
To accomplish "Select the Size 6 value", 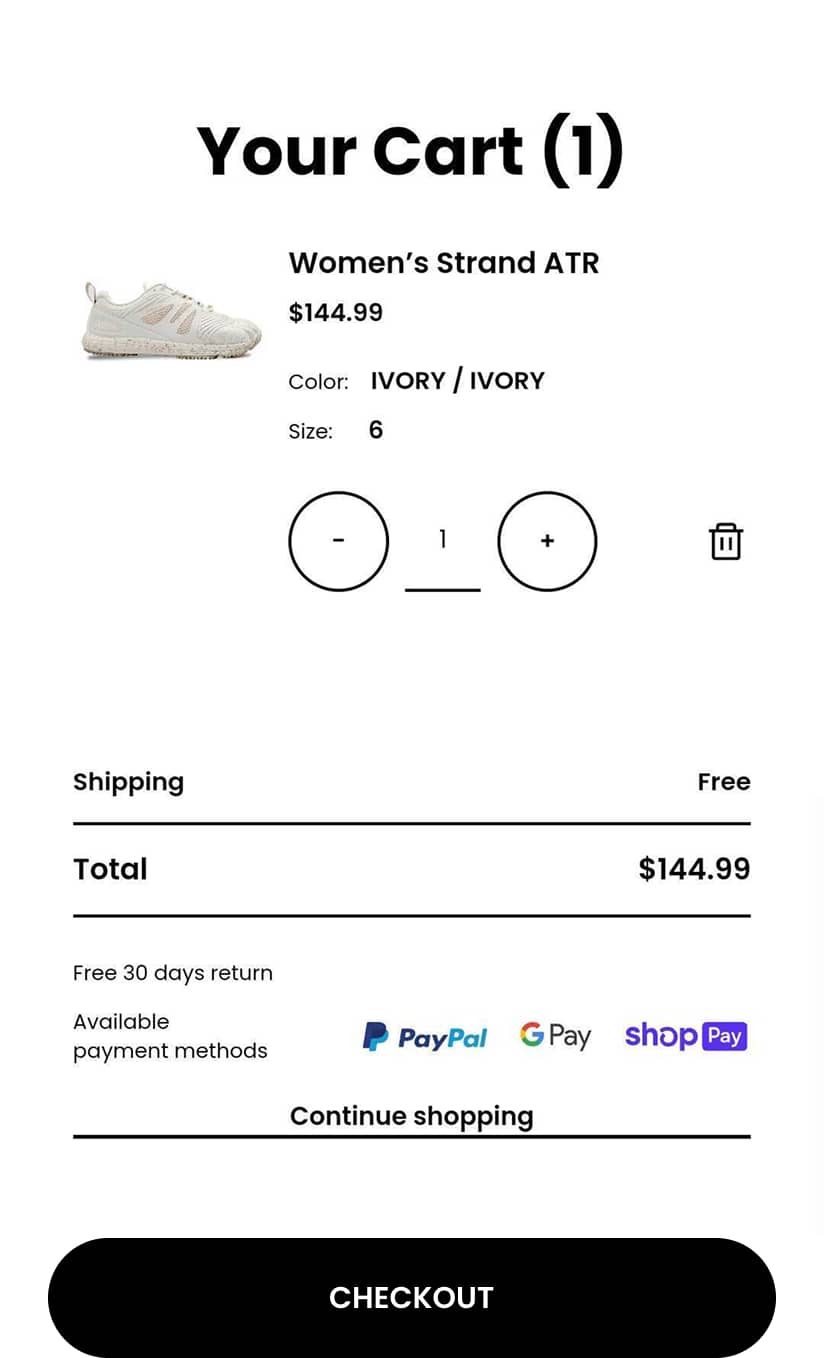I will pyautogui.click(x=376, y=430).
